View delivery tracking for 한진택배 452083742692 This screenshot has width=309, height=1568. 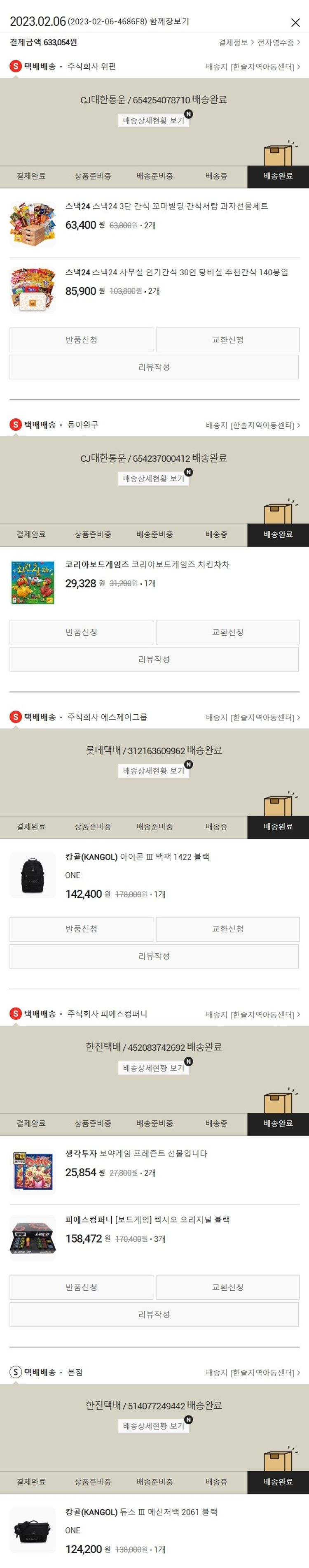tap(154, 1068)
